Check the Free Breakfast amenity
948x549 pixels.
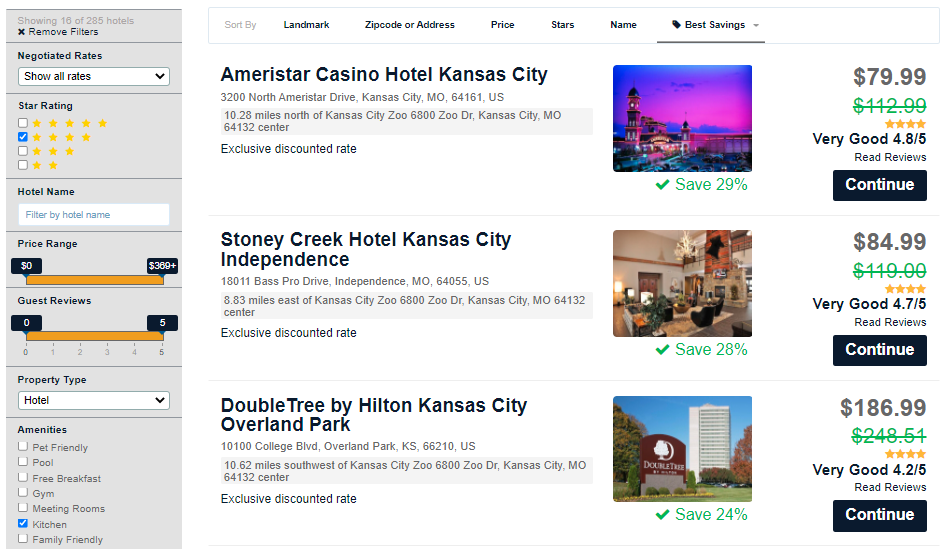tap(23, 478)
